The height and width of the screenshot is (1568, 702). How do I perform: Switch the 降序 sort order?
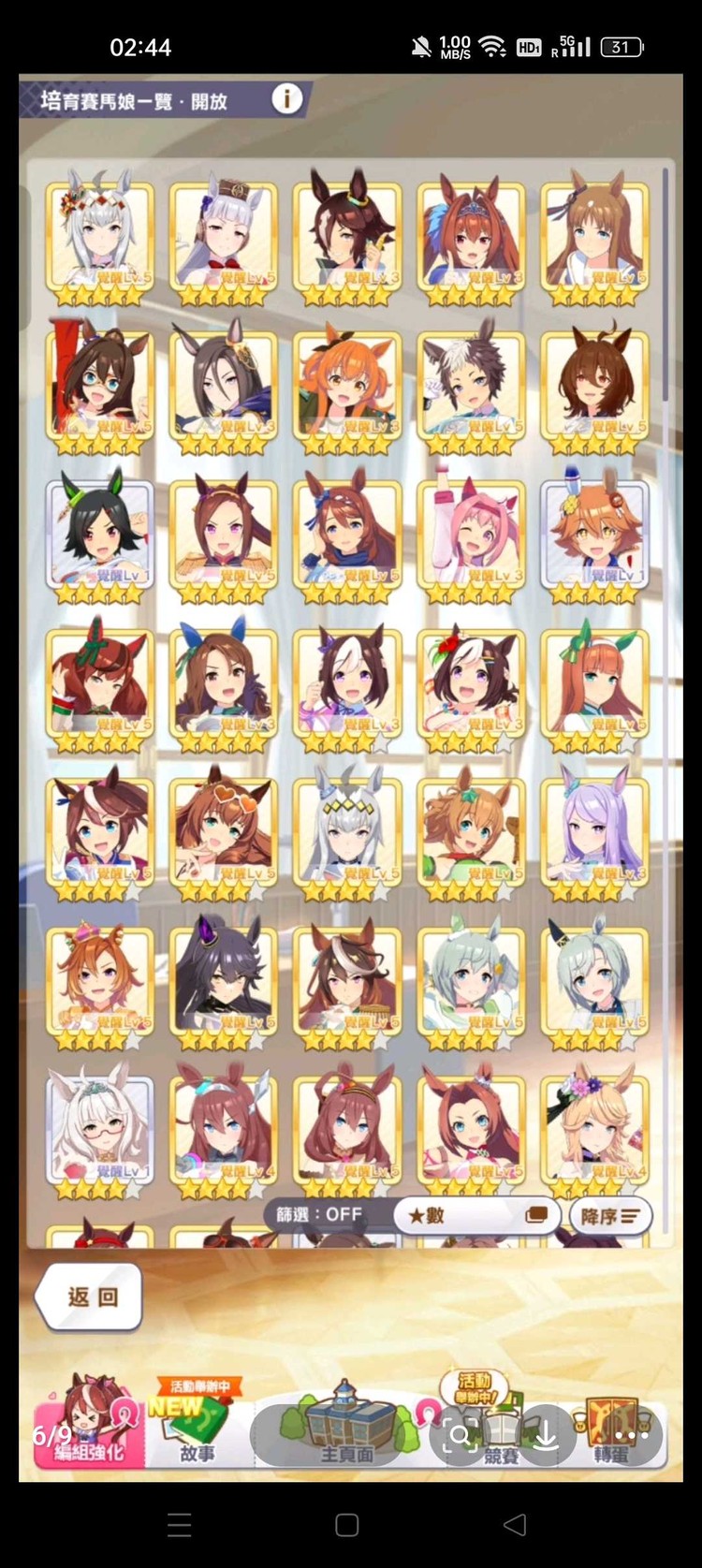(609, 1216)
